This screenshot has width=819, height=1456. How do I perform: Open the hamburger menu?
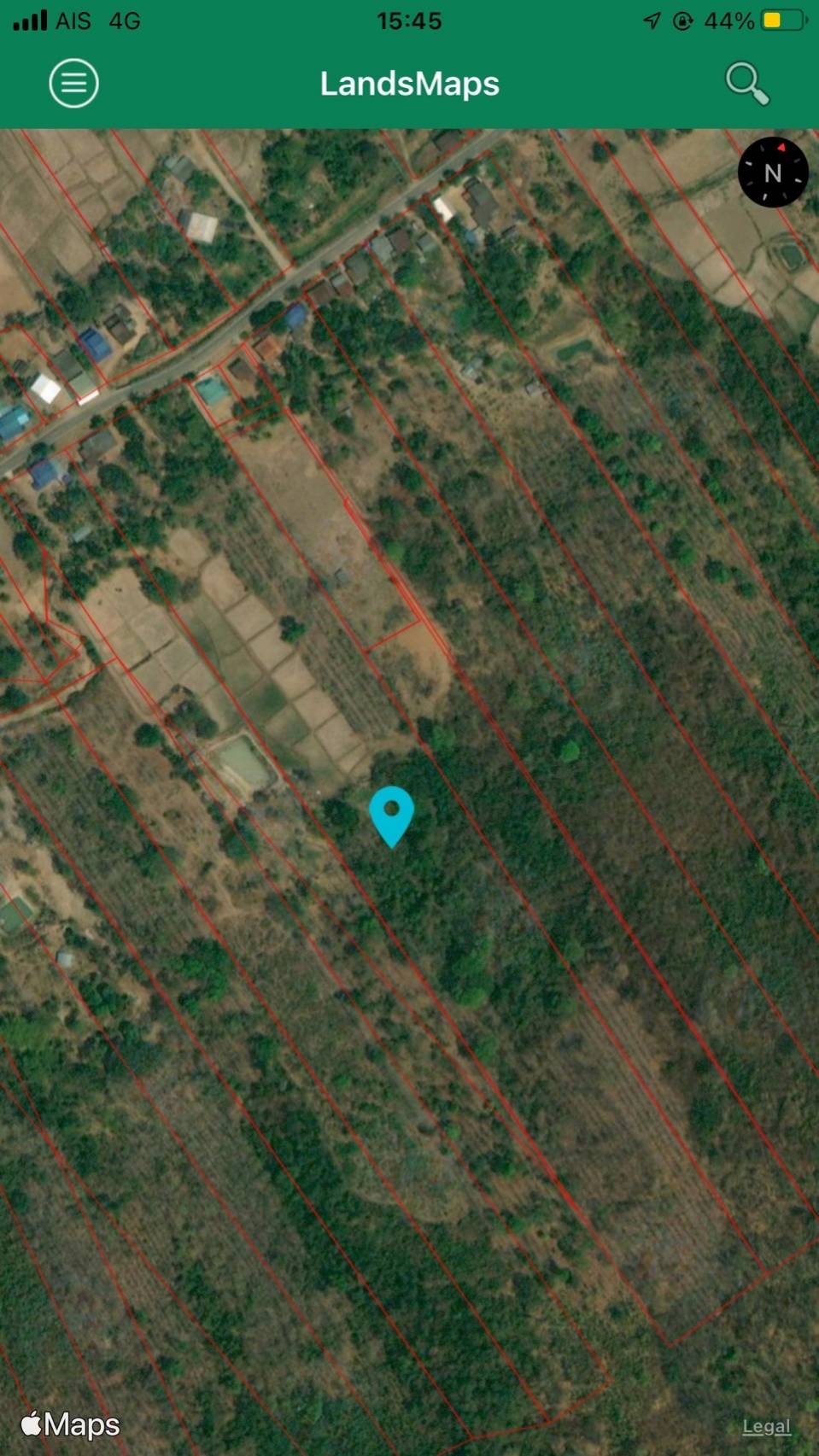point(73,83)
